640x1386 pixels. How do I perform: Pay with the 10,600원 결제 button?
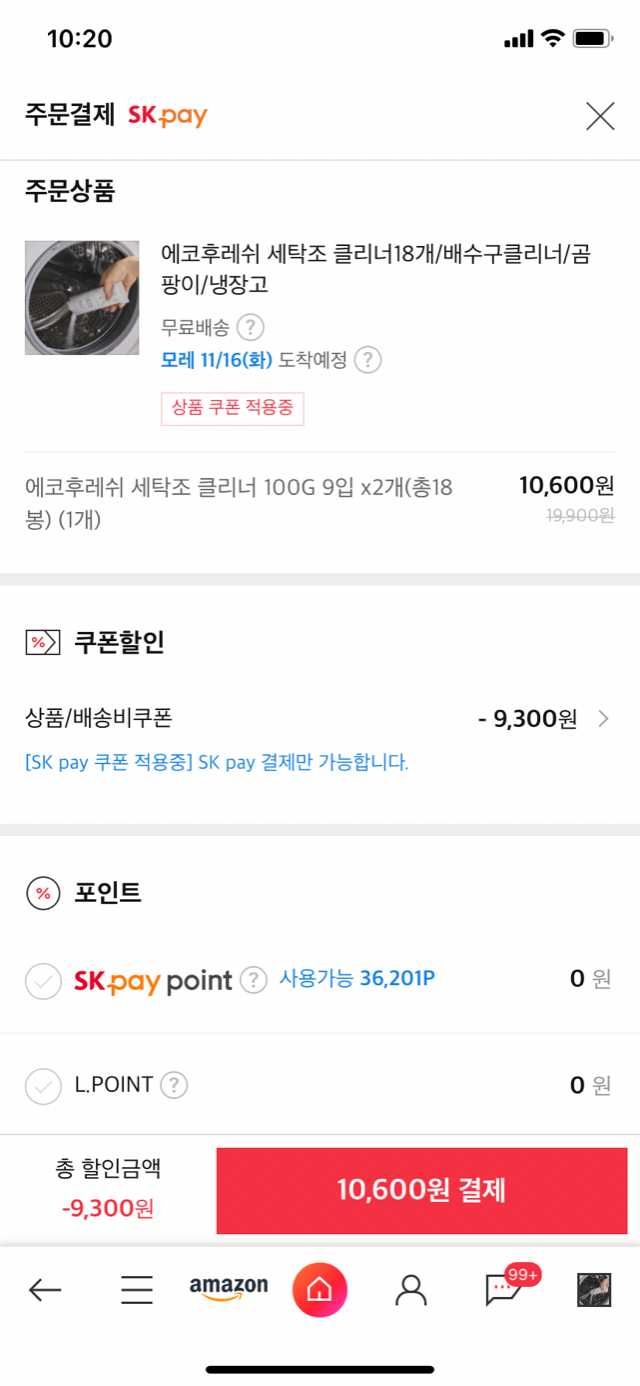tap(421, 1190)
